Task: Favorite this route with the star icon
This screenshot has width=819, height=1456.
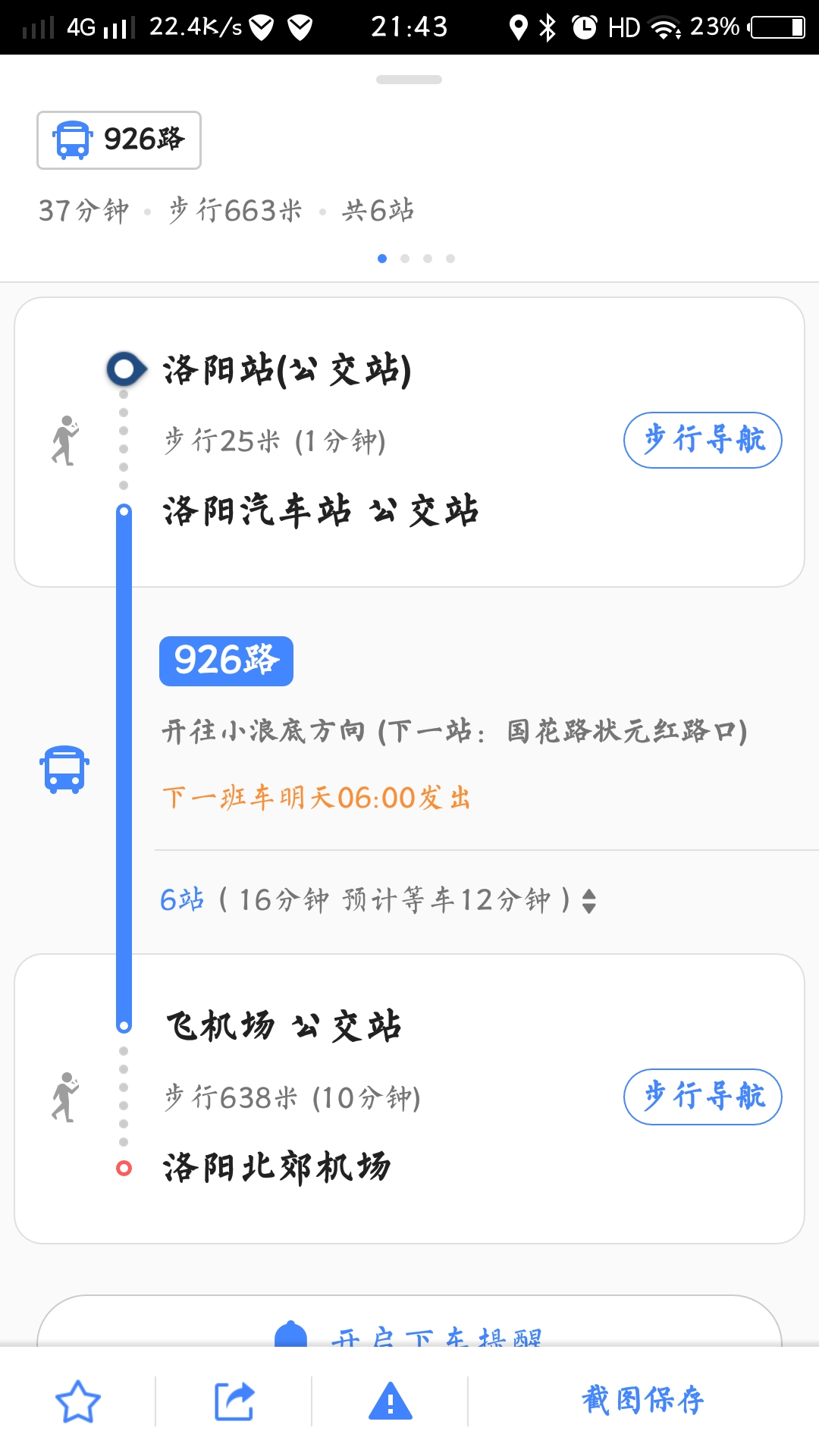Action: pos(78,1401)
